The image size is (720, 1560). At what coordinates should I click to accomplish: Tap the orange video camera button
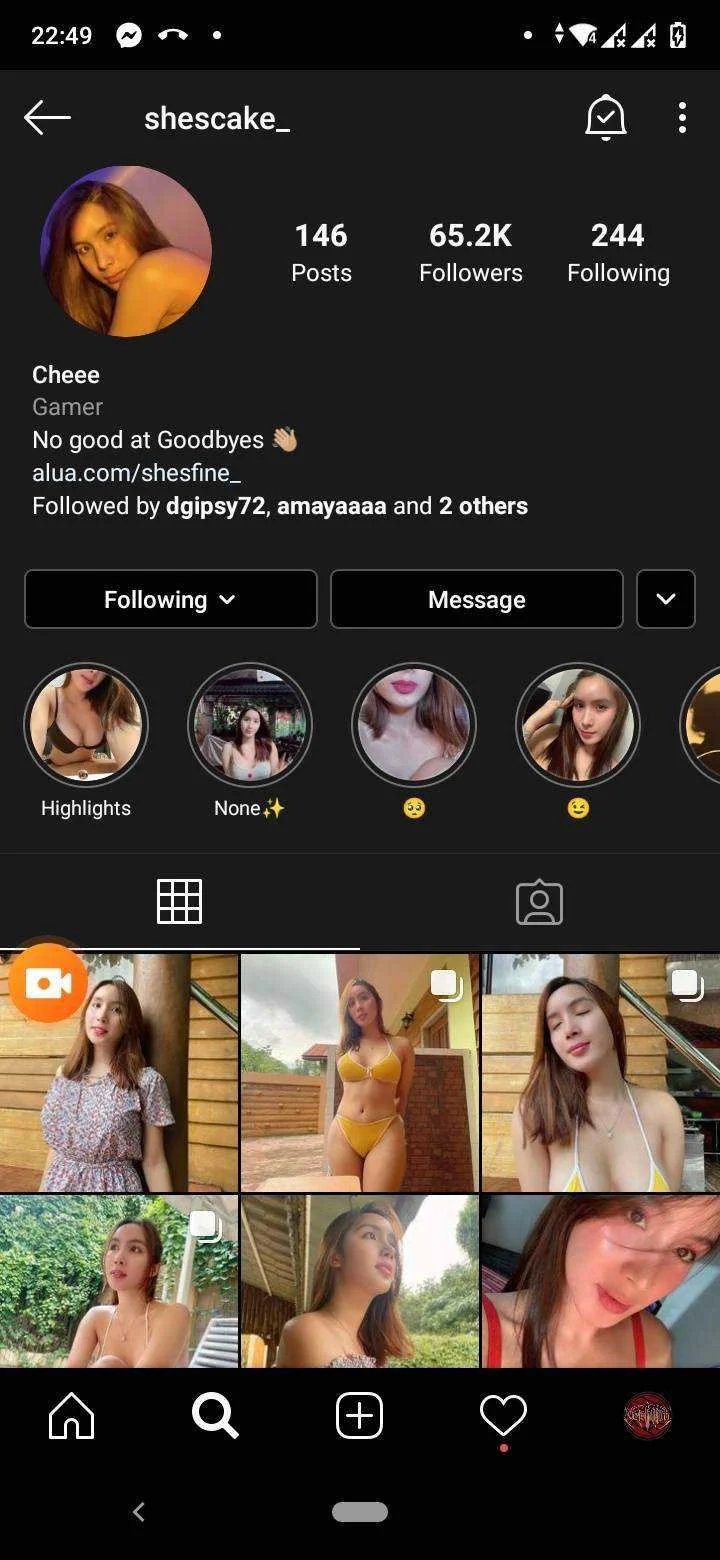48,984
